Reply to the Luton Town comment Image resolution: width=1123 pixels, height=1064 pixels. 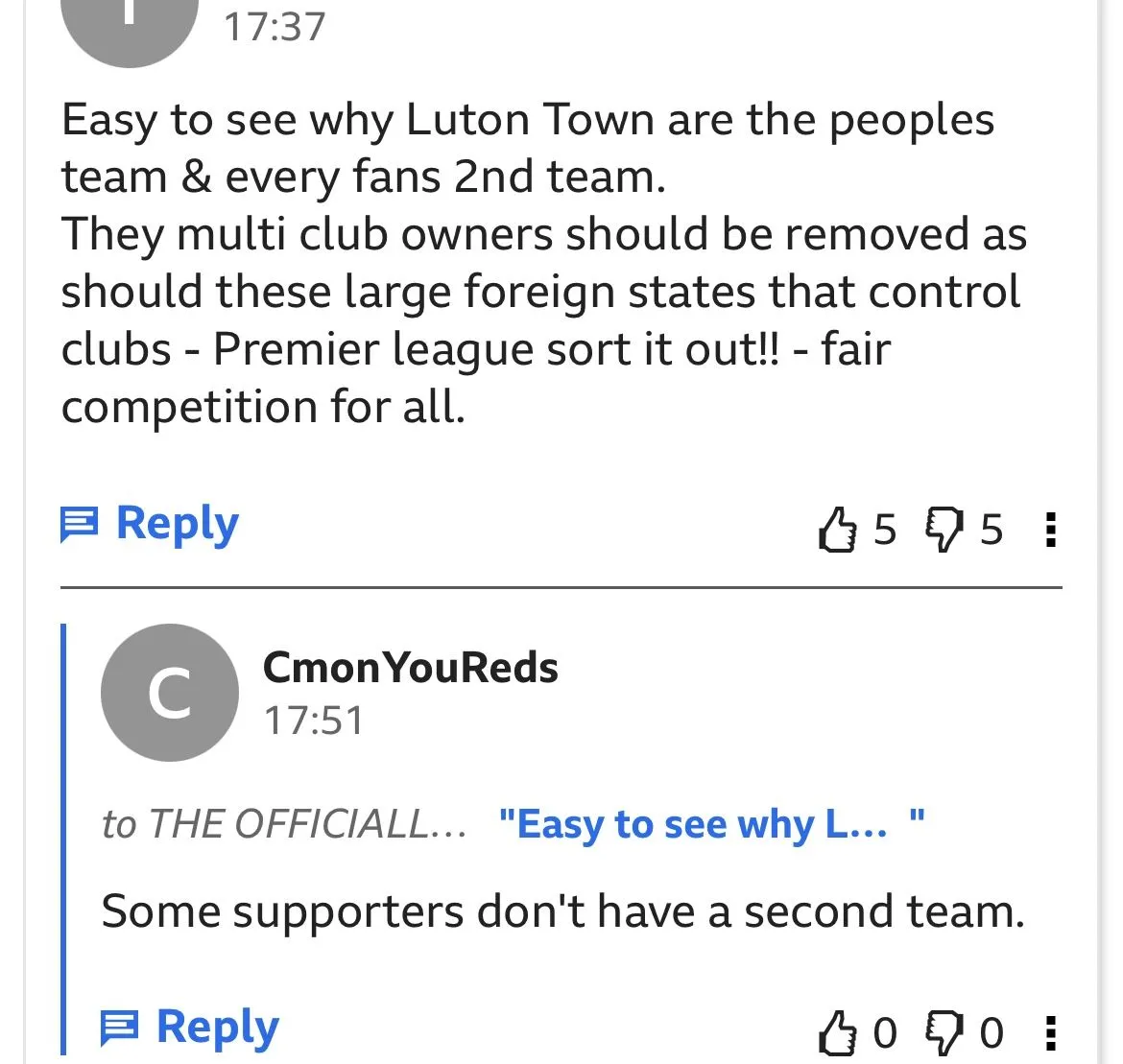(x=150, y=525)
